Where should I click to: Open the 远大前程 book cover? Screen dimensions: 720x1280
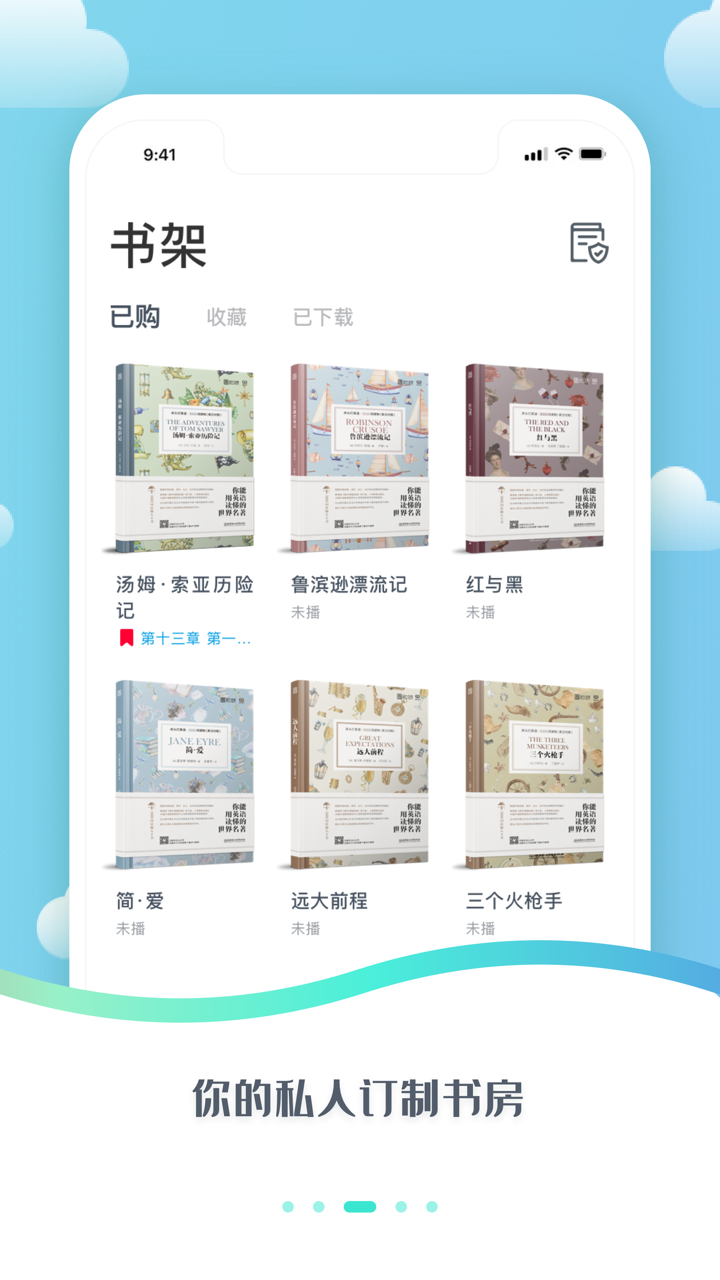[358, 775]
